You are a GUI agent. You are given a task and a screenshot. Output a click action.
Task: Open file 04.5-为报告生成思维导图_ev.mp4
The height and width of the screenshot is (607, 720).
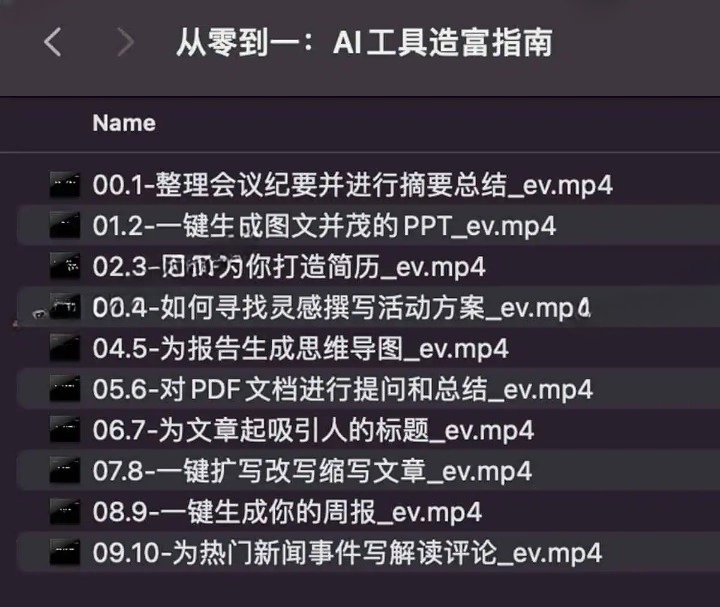point(300,349)
